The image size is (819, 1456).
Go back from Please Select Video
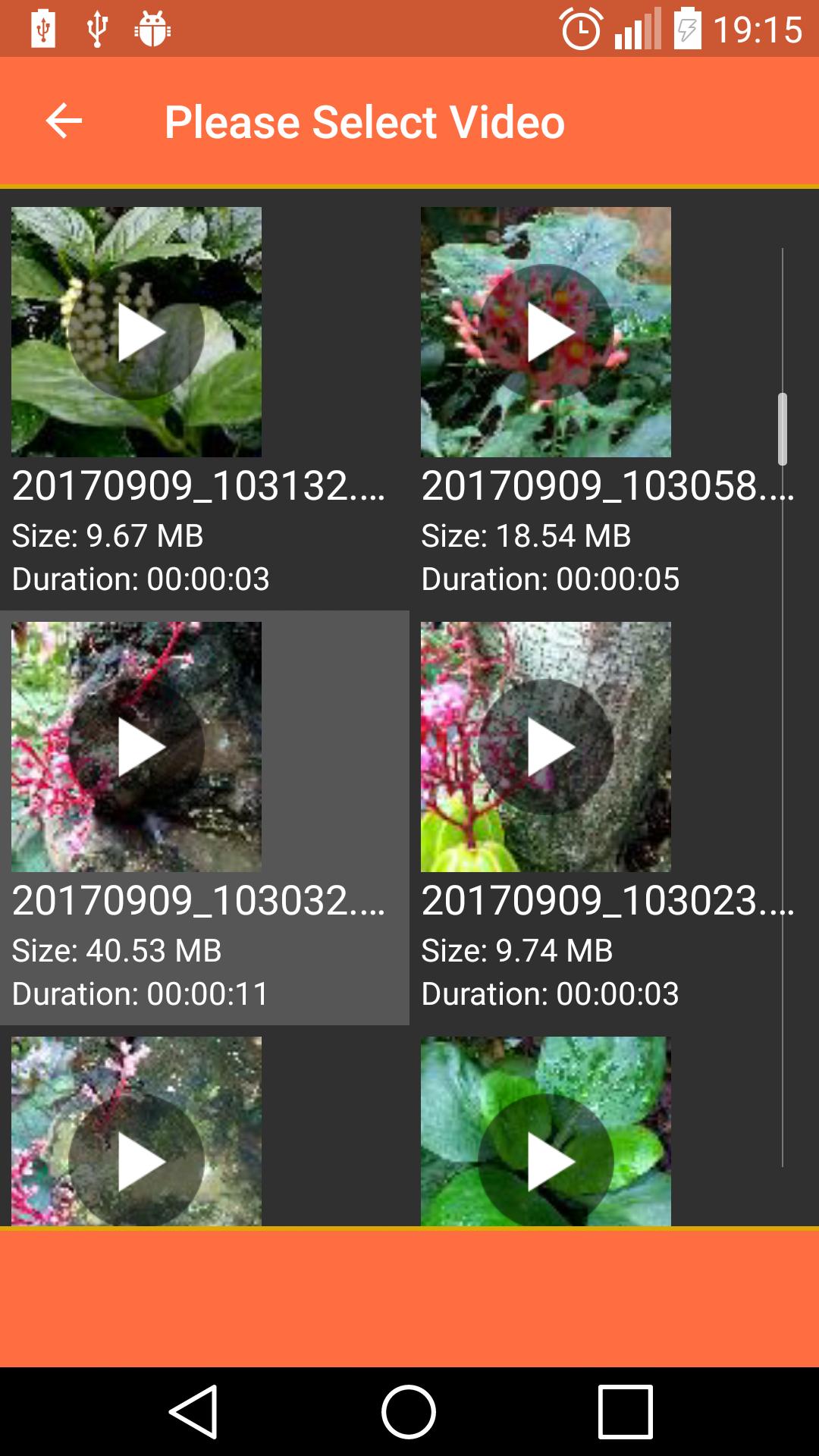(x=64, y=121)
